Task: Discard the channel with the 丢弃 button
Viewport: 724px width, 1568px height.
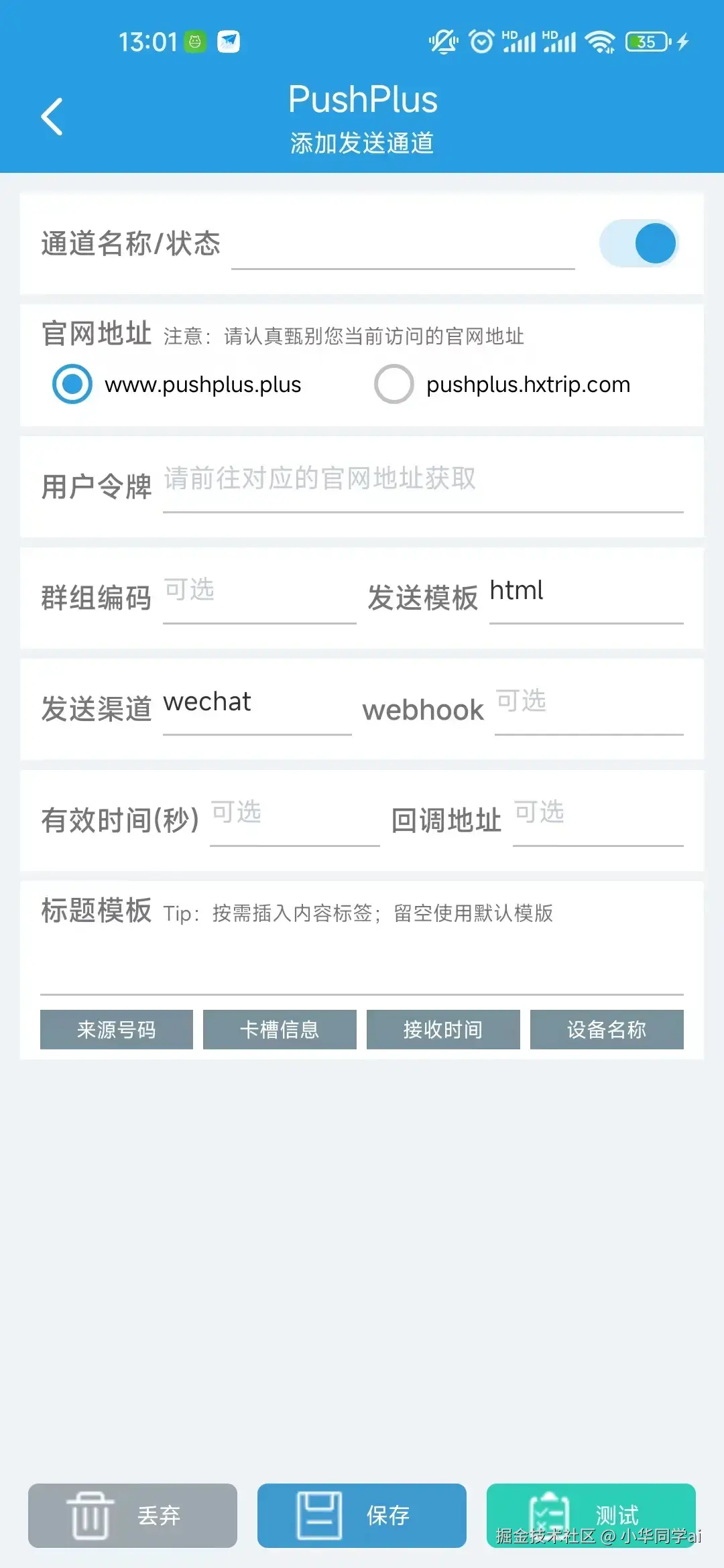Action: click(133, 1516)
